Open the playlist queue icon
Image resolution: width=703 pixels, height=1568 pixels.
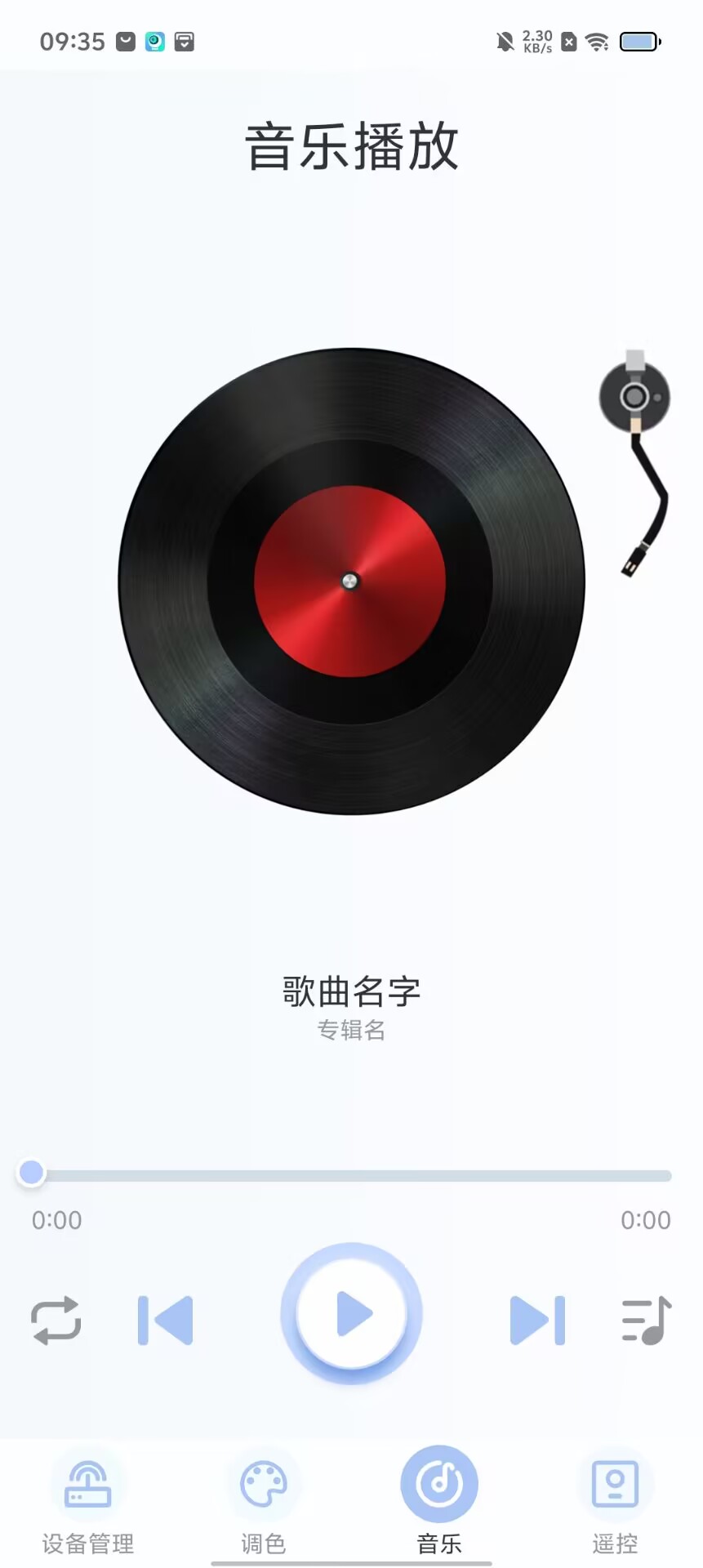646,1321
